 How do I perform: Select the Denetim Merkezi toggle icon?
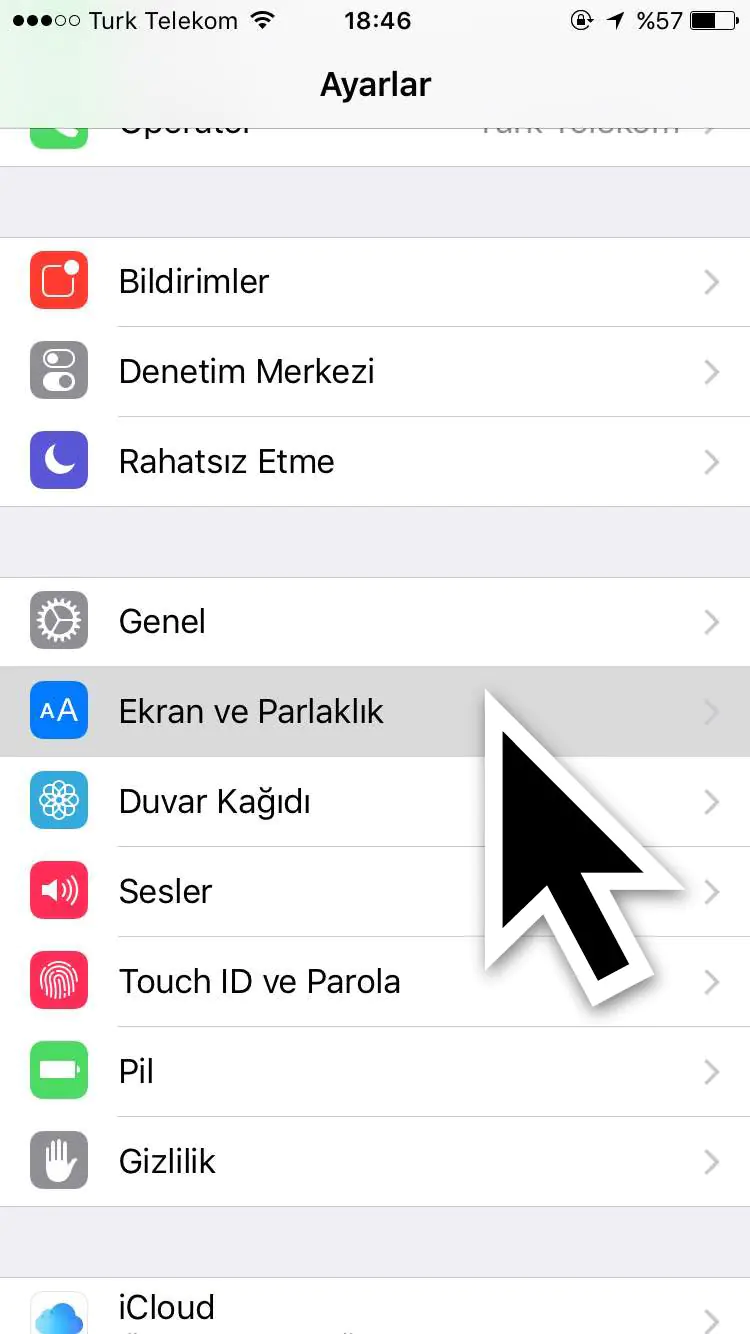coord(58,371)
